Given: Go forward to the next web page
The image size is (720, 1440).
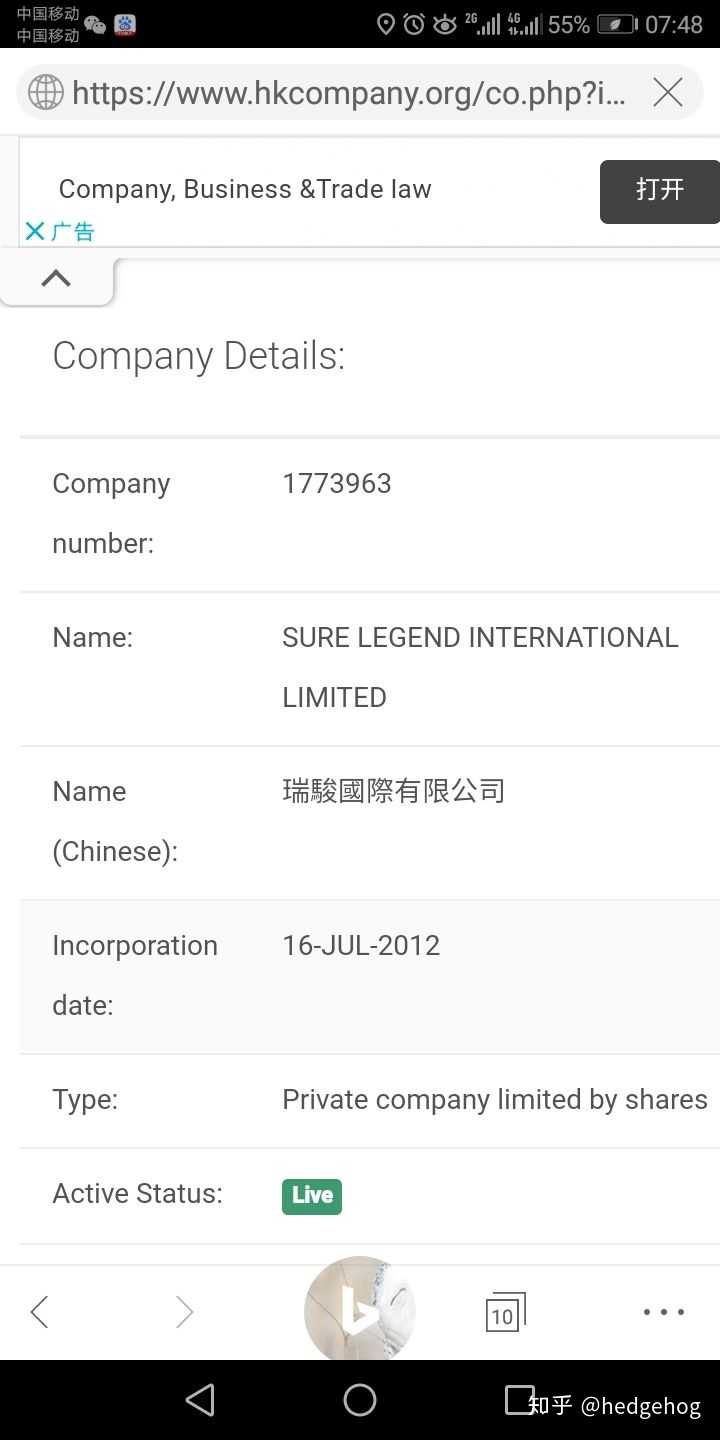Looking at the screenshot, I should point(184,1312).
